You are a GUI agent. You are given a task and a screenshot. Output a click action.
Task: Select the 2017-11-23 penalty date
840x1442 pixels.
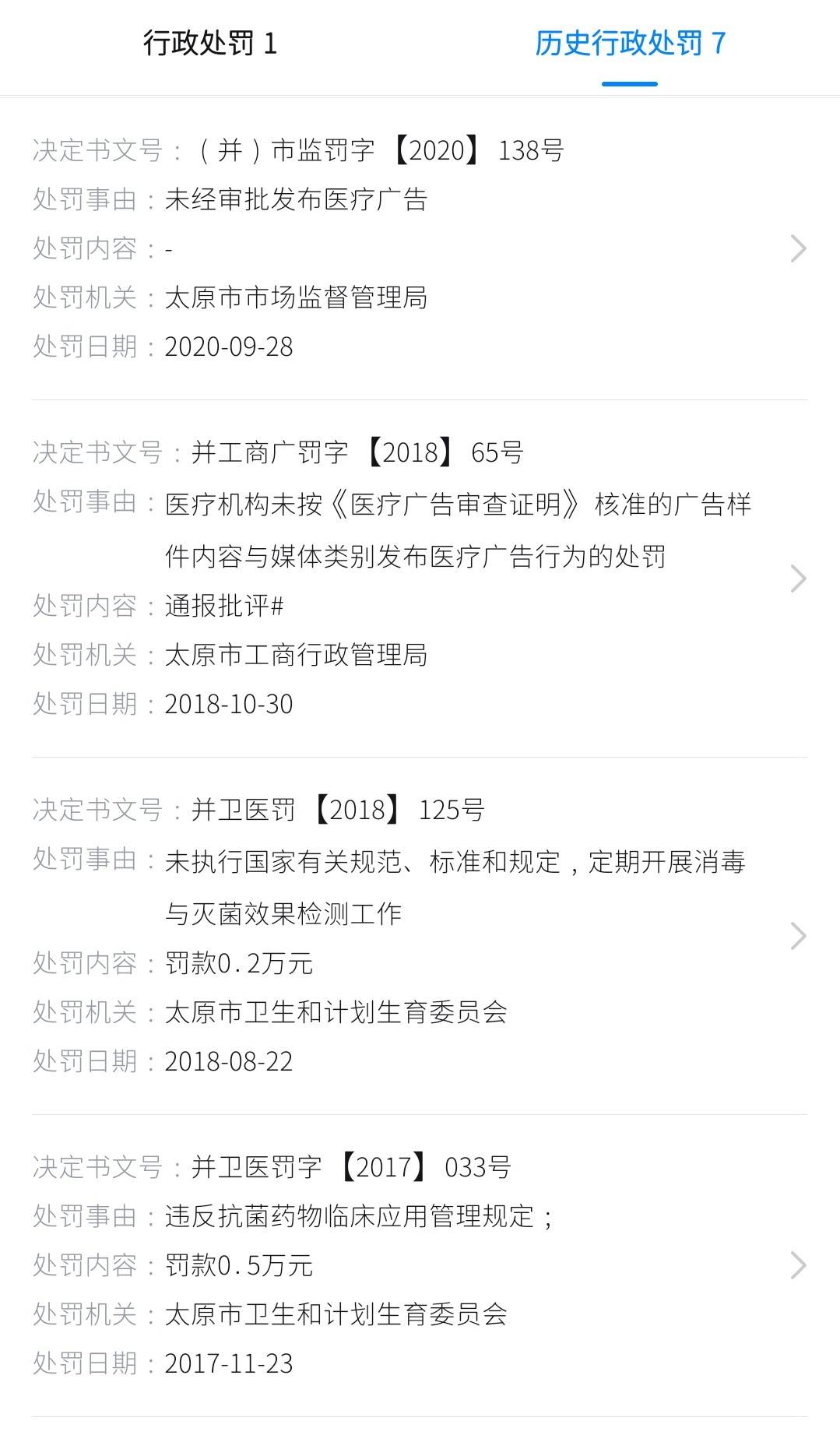point(230,1364)
